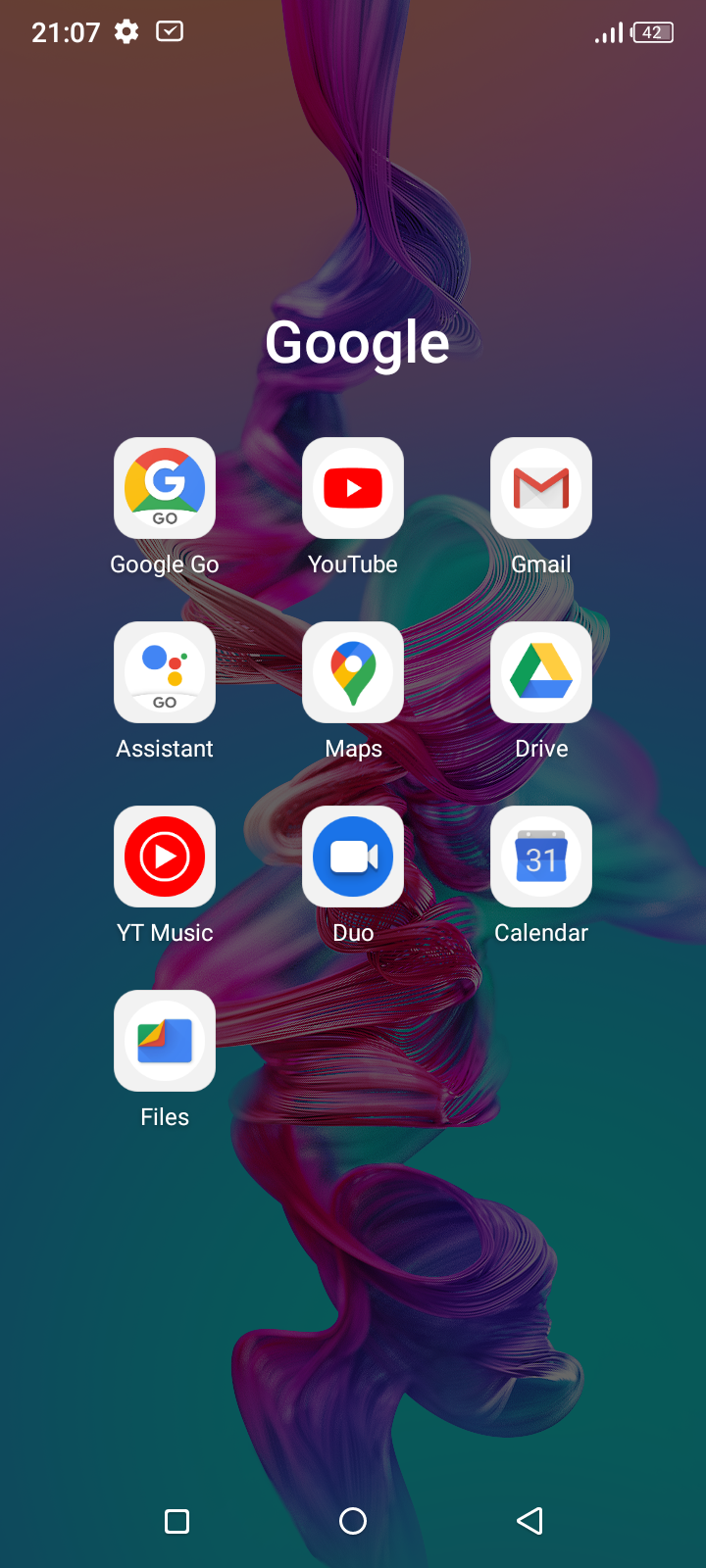Tap the Google folder title

[357, 345]
